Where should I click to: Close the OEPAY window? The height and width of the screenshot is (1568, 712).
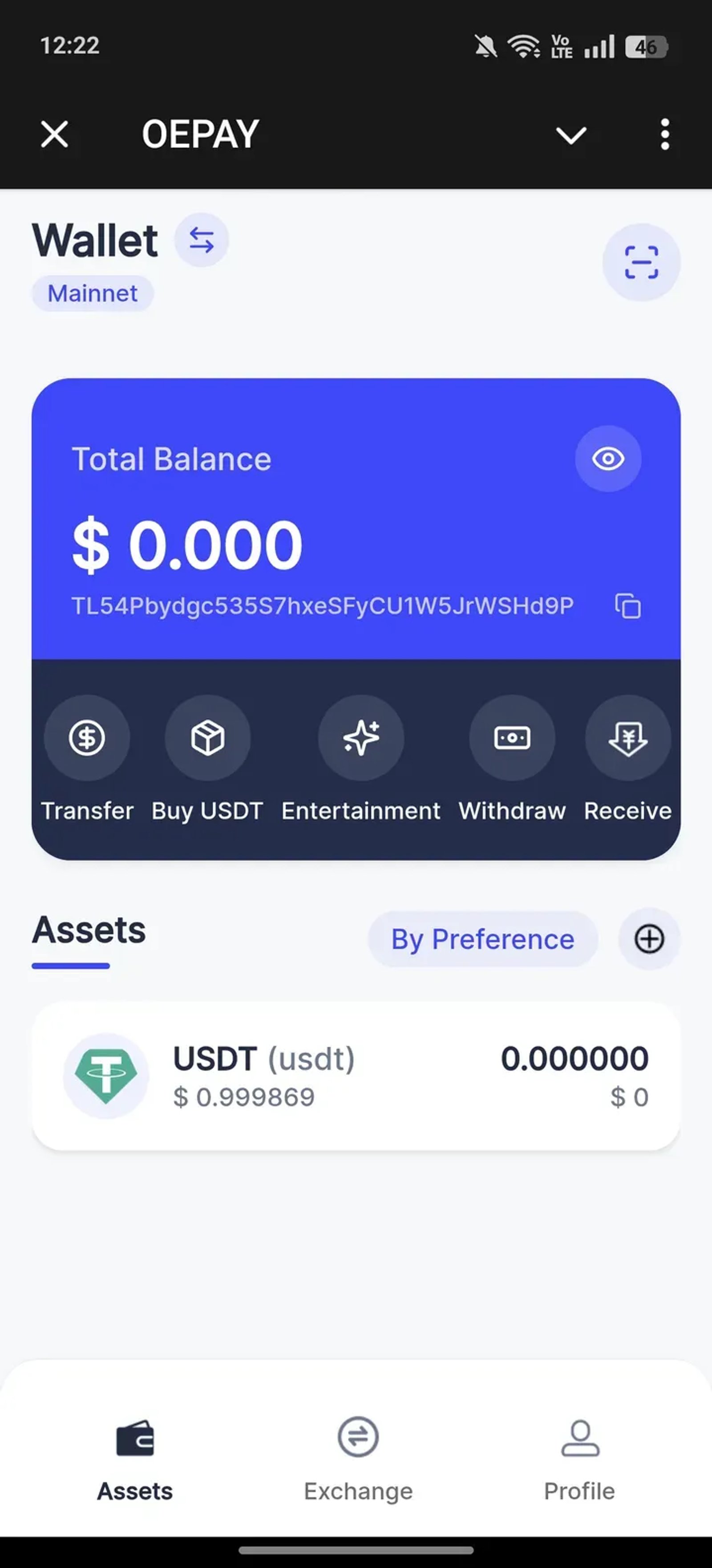coord(53,134)
